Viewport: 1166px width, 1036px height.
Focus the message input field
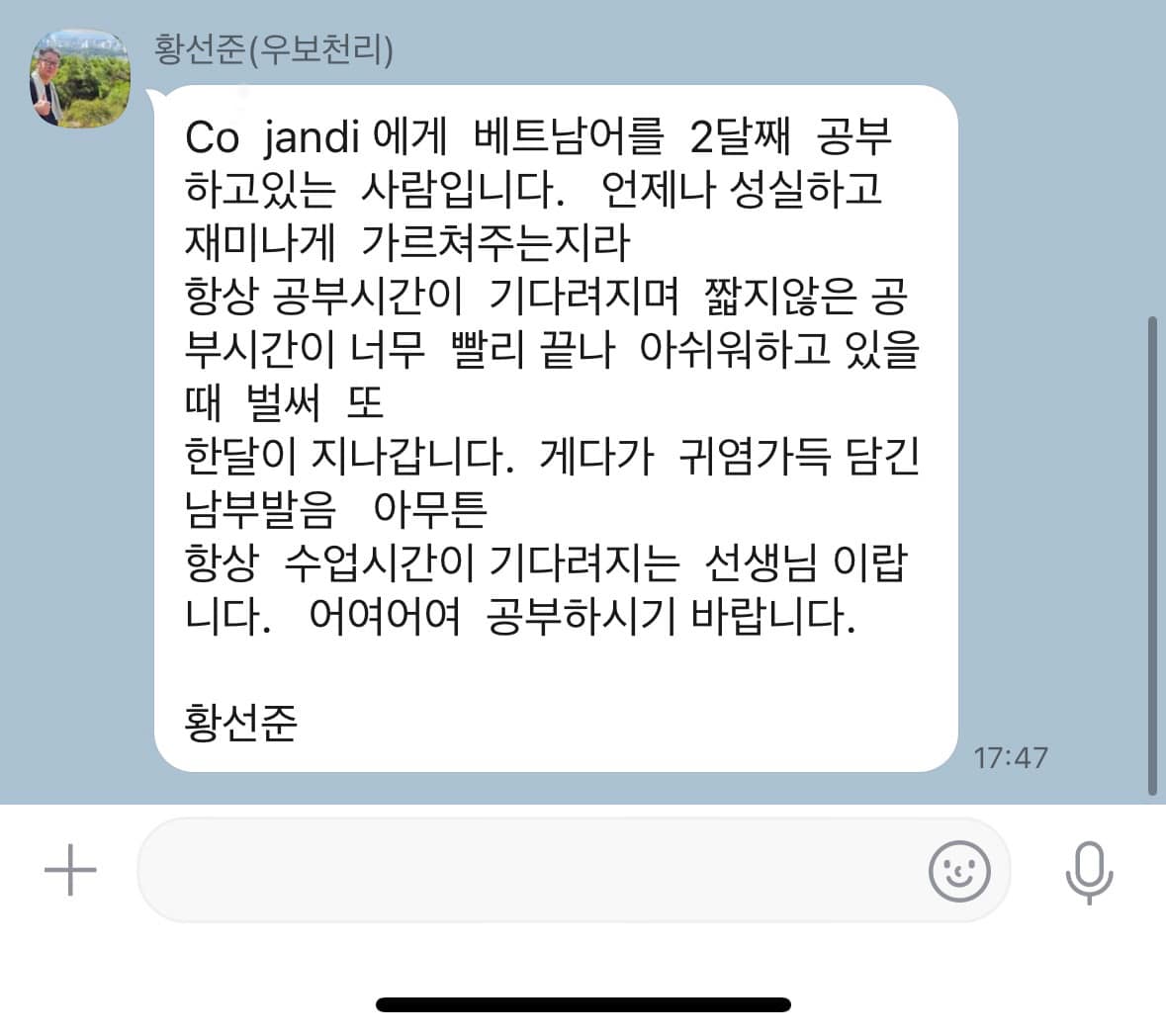click(x=524, y=871)
